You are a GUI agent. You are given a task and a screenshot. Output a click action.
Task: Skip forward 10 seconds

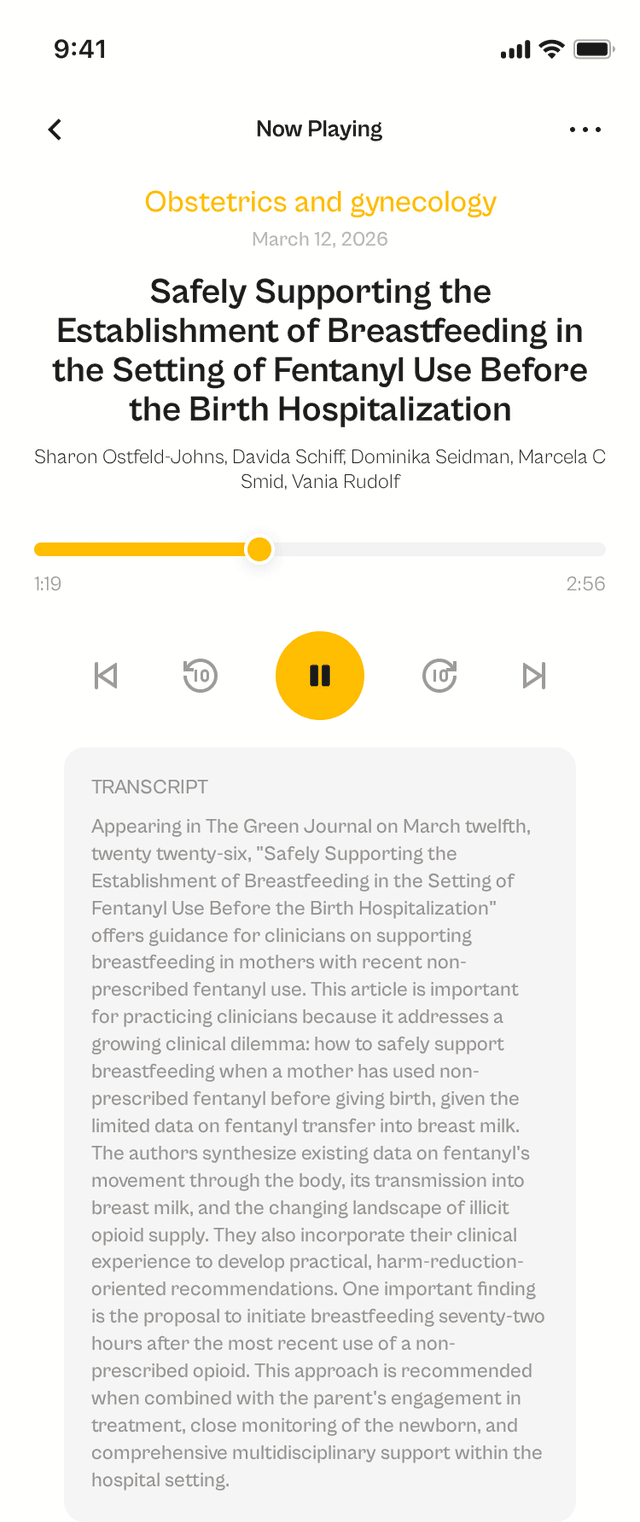439,676
